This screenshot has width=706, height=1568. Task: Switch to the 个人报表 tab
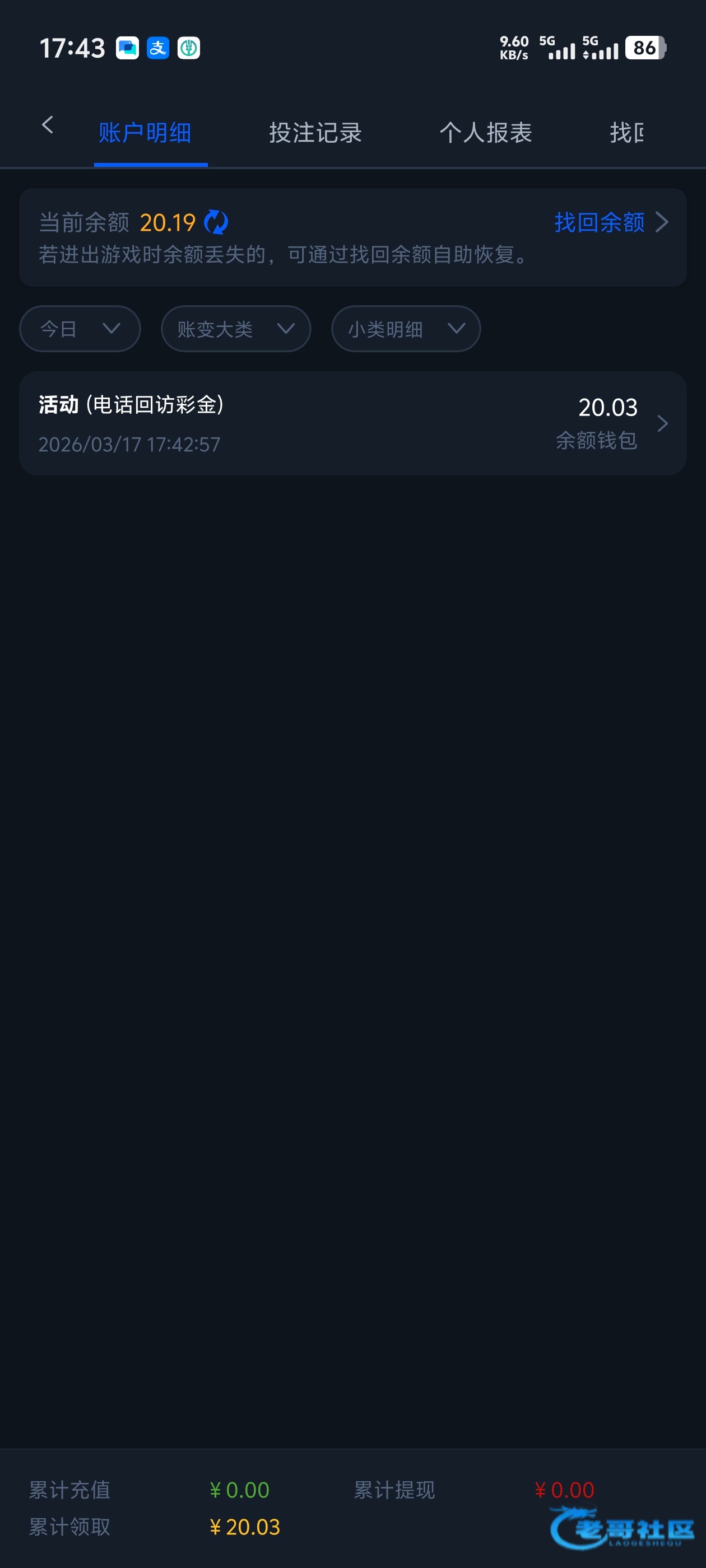pyautogui.click(x=485, y=133)
